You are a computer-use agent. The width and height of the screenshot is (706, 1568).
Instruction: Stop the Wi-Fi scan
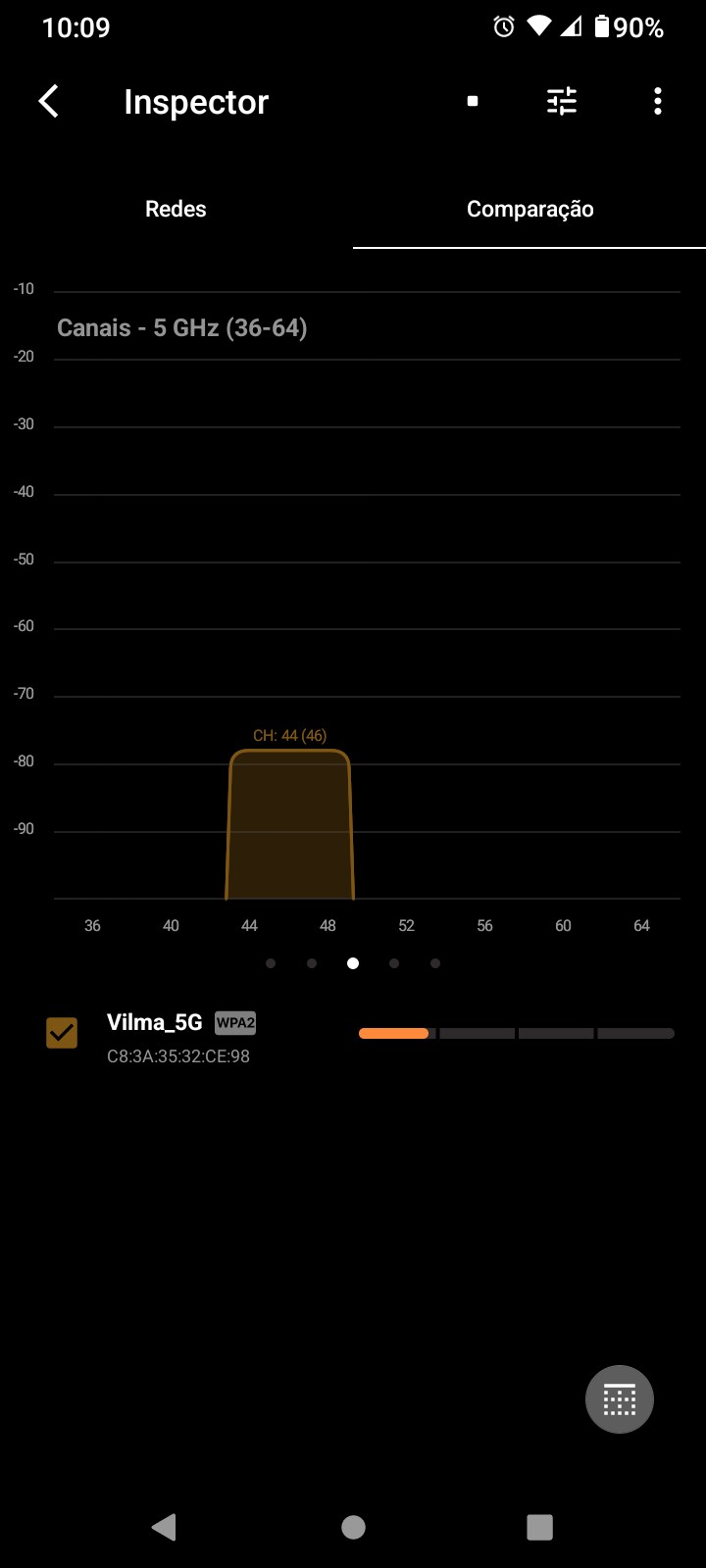(473, 101)
